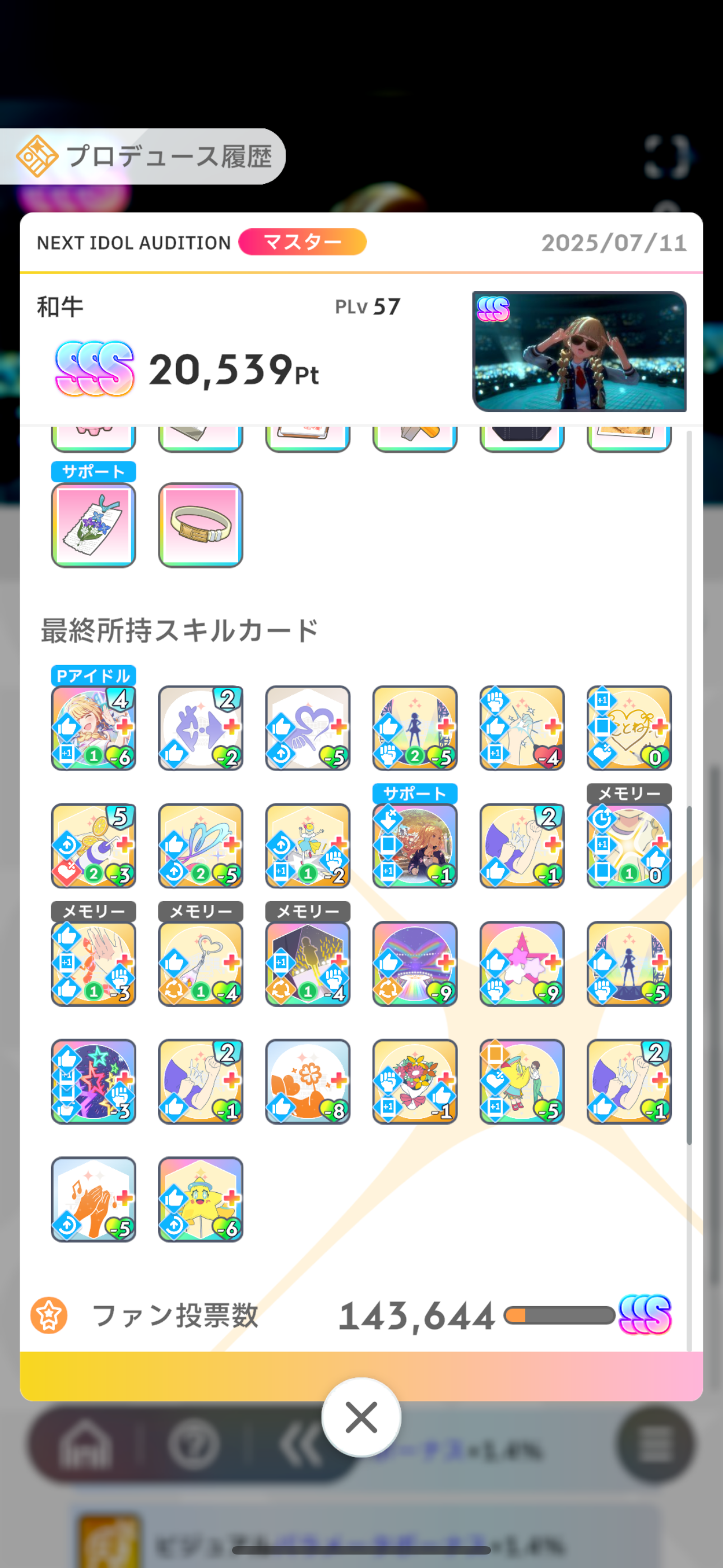Select the gold bracelet item
Viewport: 723px width, 1568px height.
pyautogui.click(x=200, y=525)
